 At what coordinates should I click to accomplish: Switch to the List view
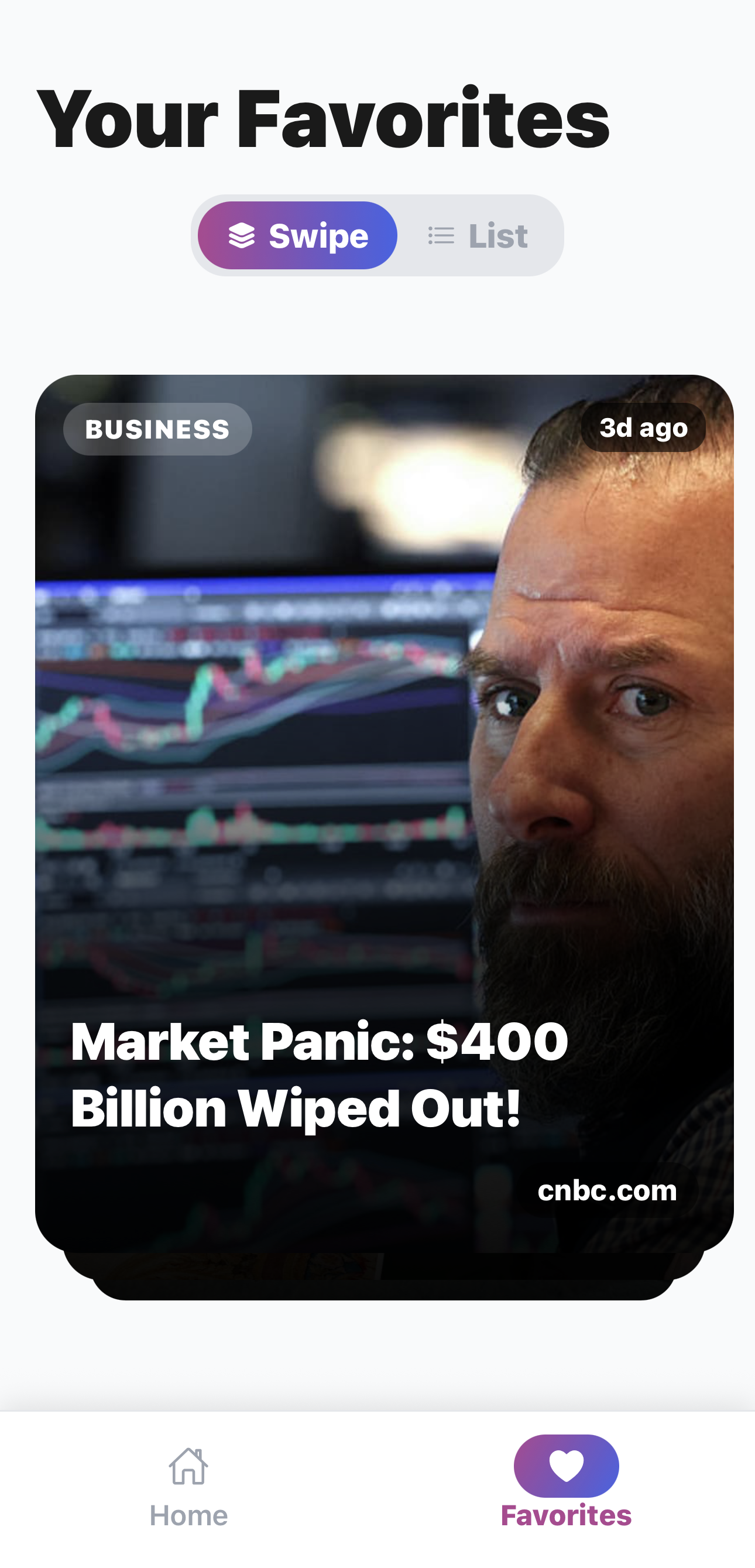[x=478, y=235]
